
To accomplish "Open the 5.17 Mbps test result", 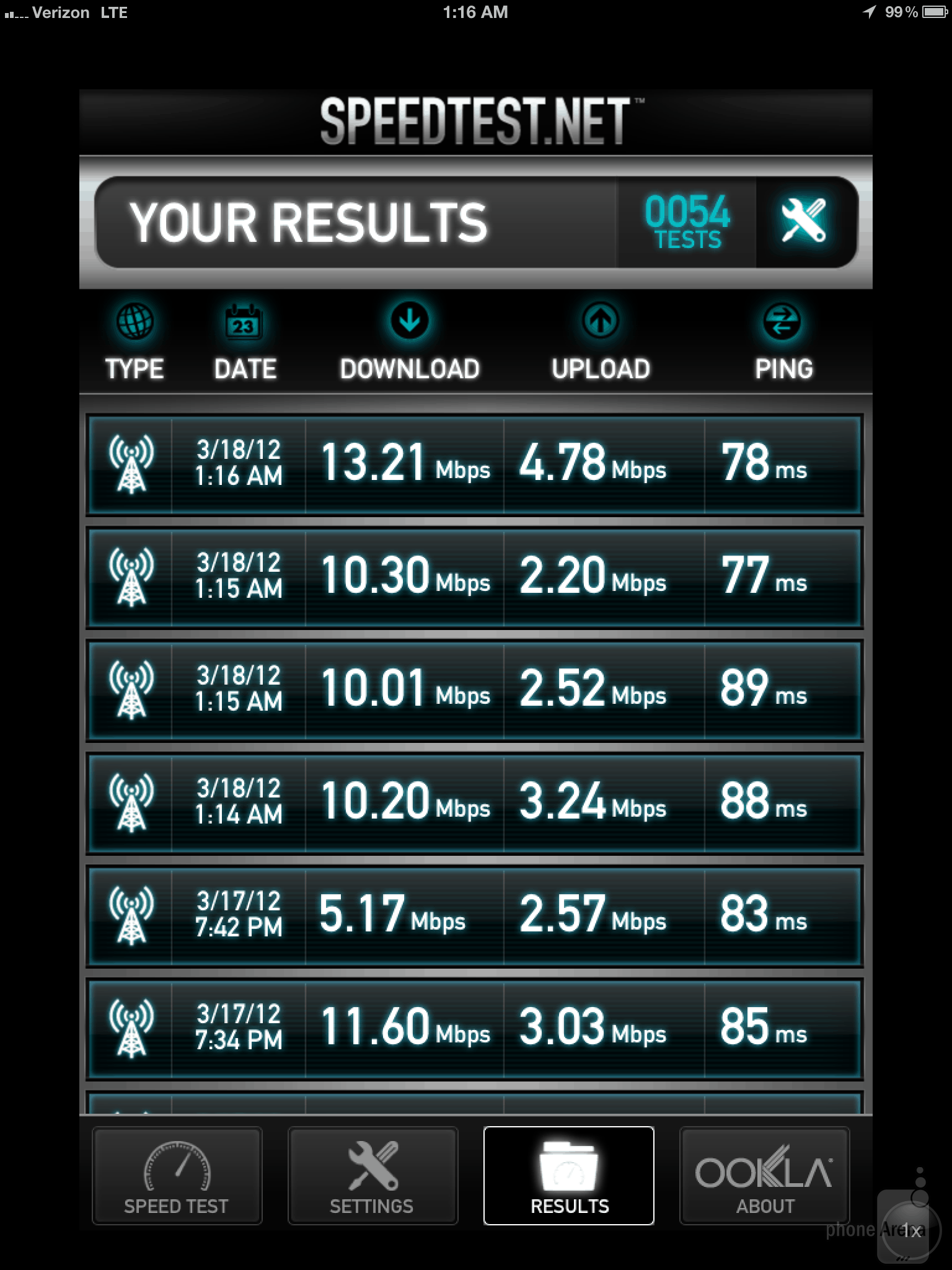I will (x=475, y=915).
